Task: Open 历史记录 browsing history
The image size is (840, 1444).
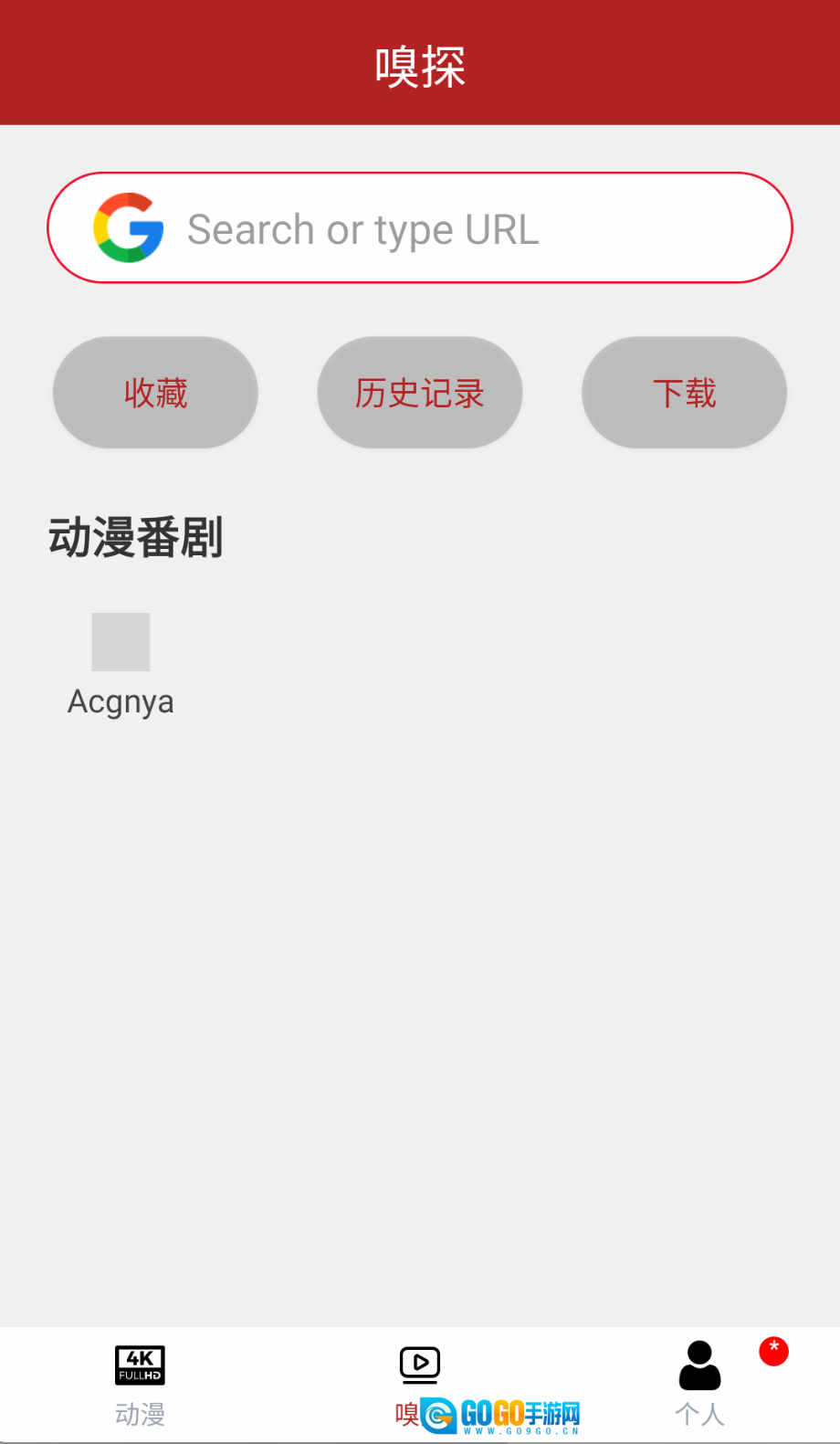Action: coord(419,393)
